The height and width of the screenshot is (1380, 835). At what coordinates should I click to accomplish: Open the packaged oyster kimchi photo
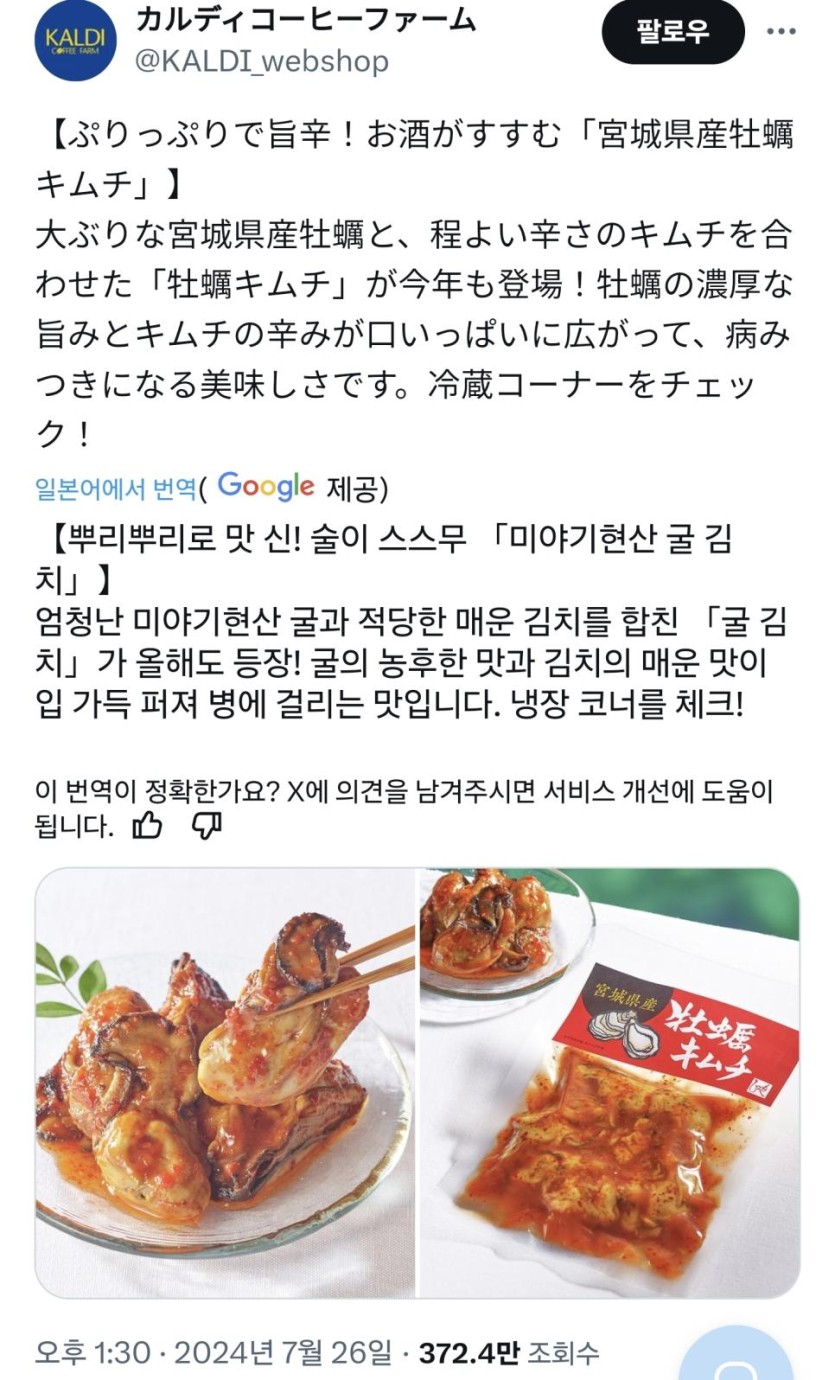click(609, 1083)
